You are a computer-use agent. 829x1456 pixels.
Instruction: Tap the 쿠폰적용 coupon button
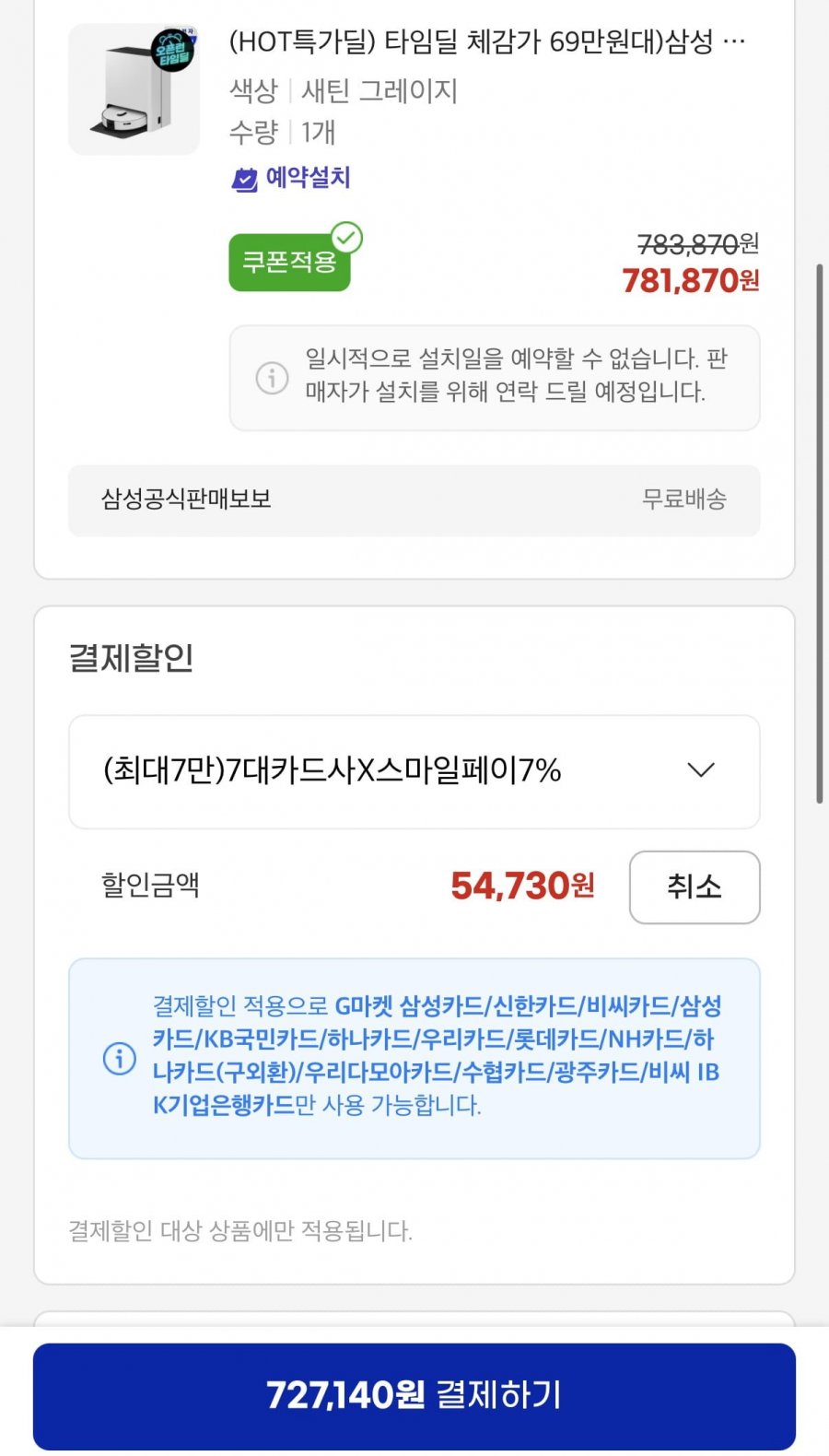pyautogui.click(x=290, y=262)
